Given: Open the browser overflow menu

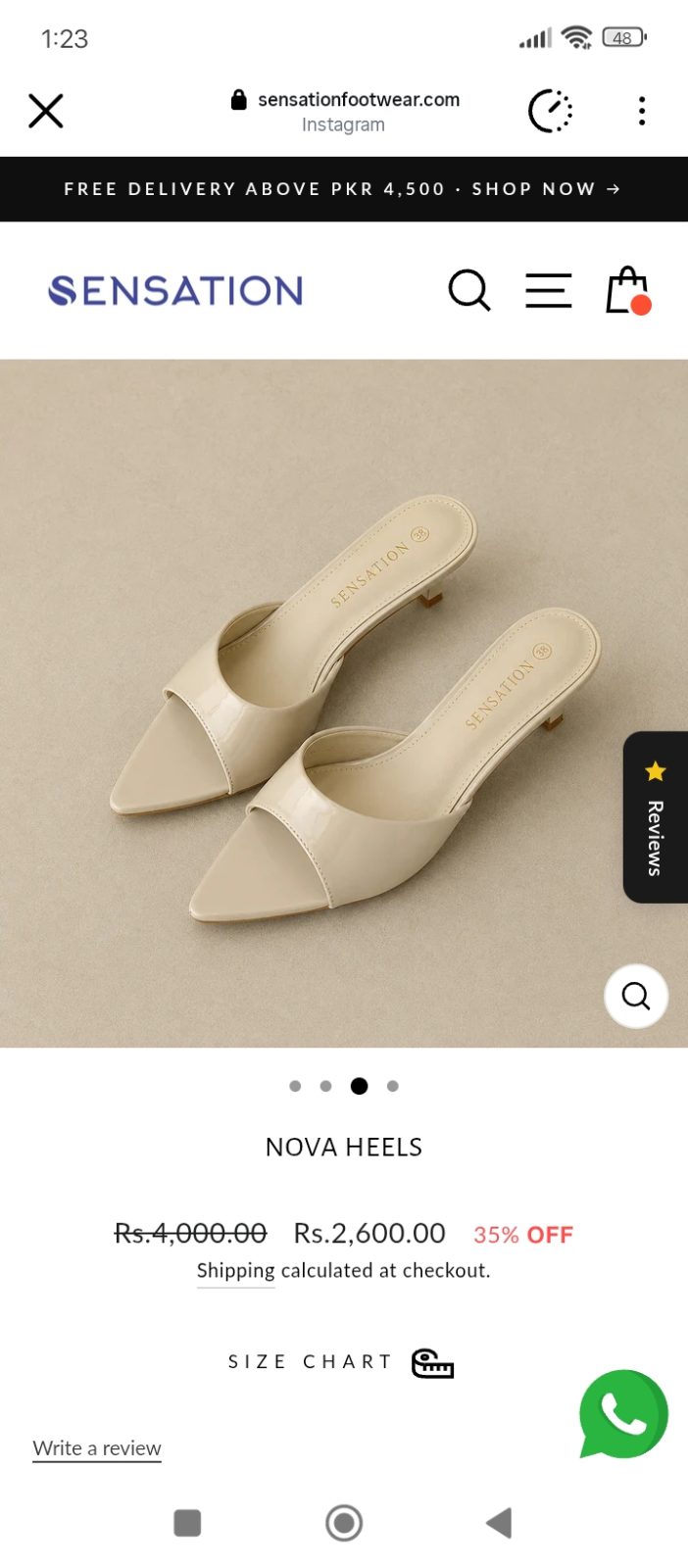Looking at the screenshot, I should [642, 111].
